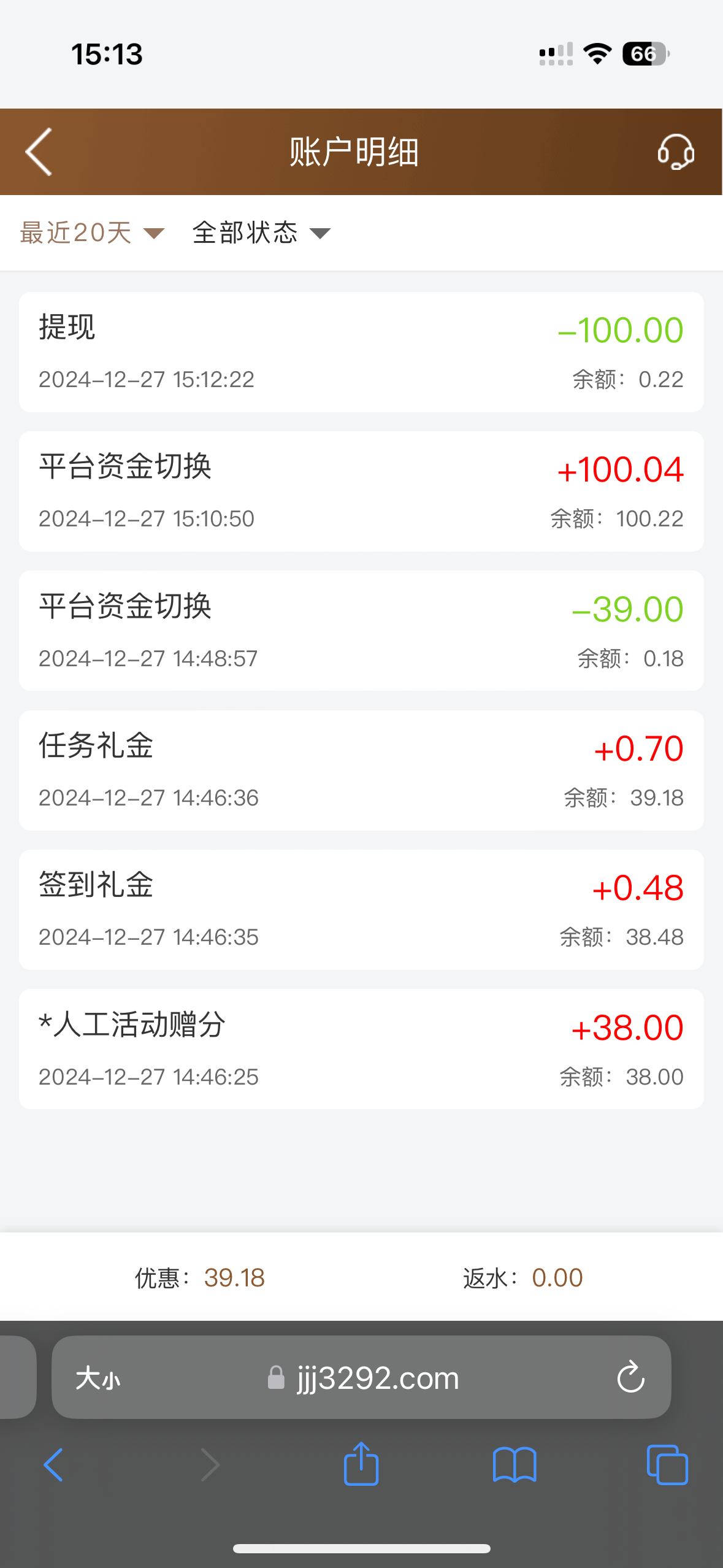Go to previous page in Safari
The image size is (723, 1568).
[x=53, y=1465]
